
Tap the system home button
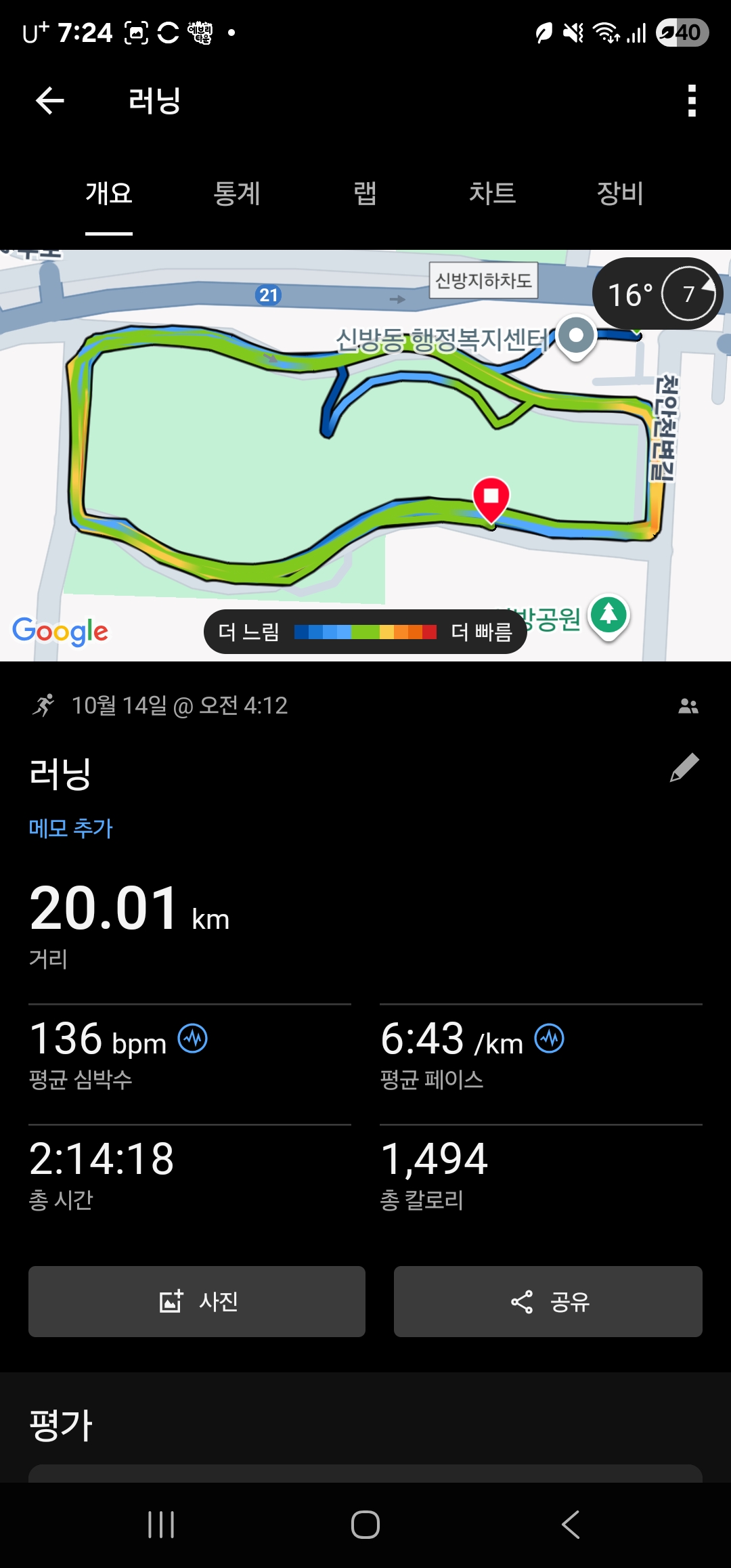click(x=365, y=1525)
